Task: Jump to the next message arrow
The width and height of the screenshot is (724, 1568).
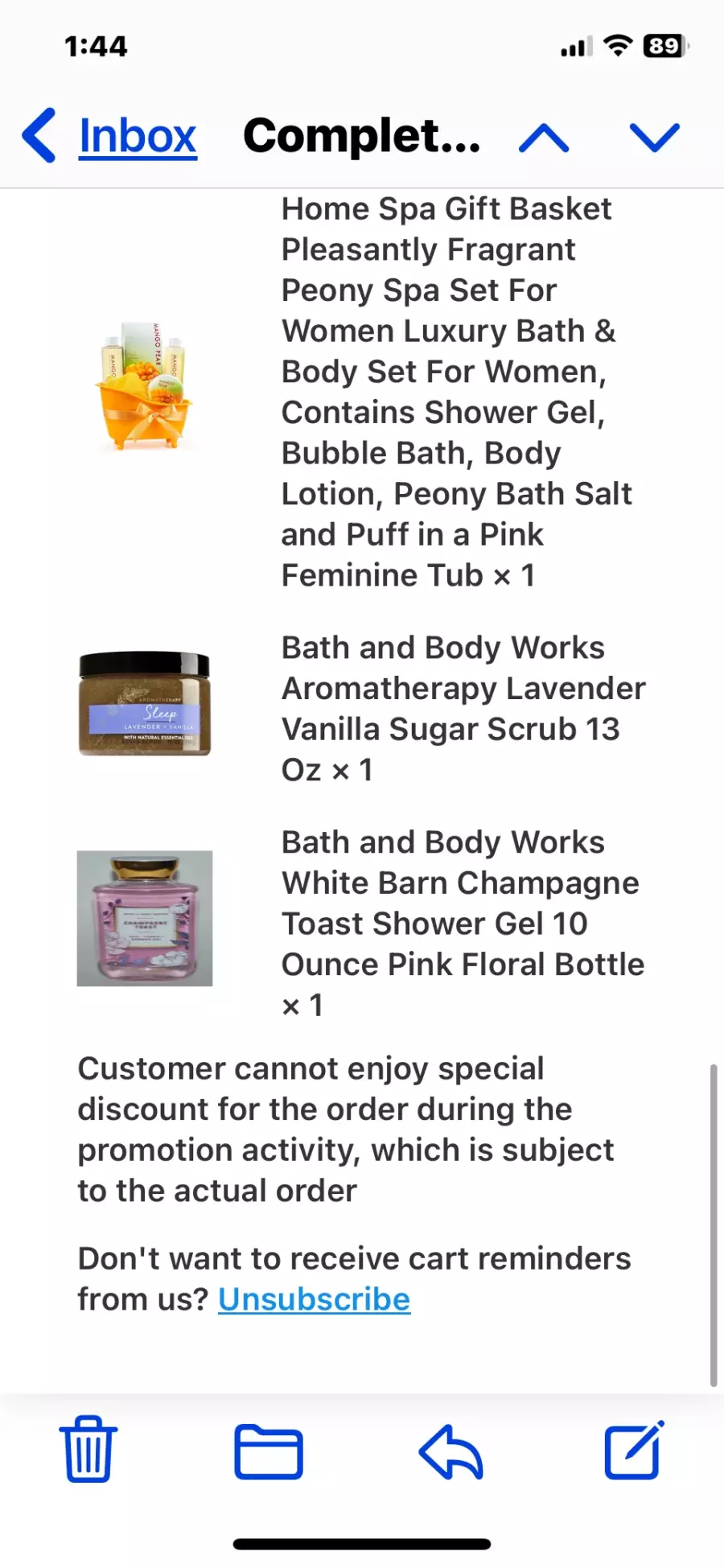Action: [655, 138]
